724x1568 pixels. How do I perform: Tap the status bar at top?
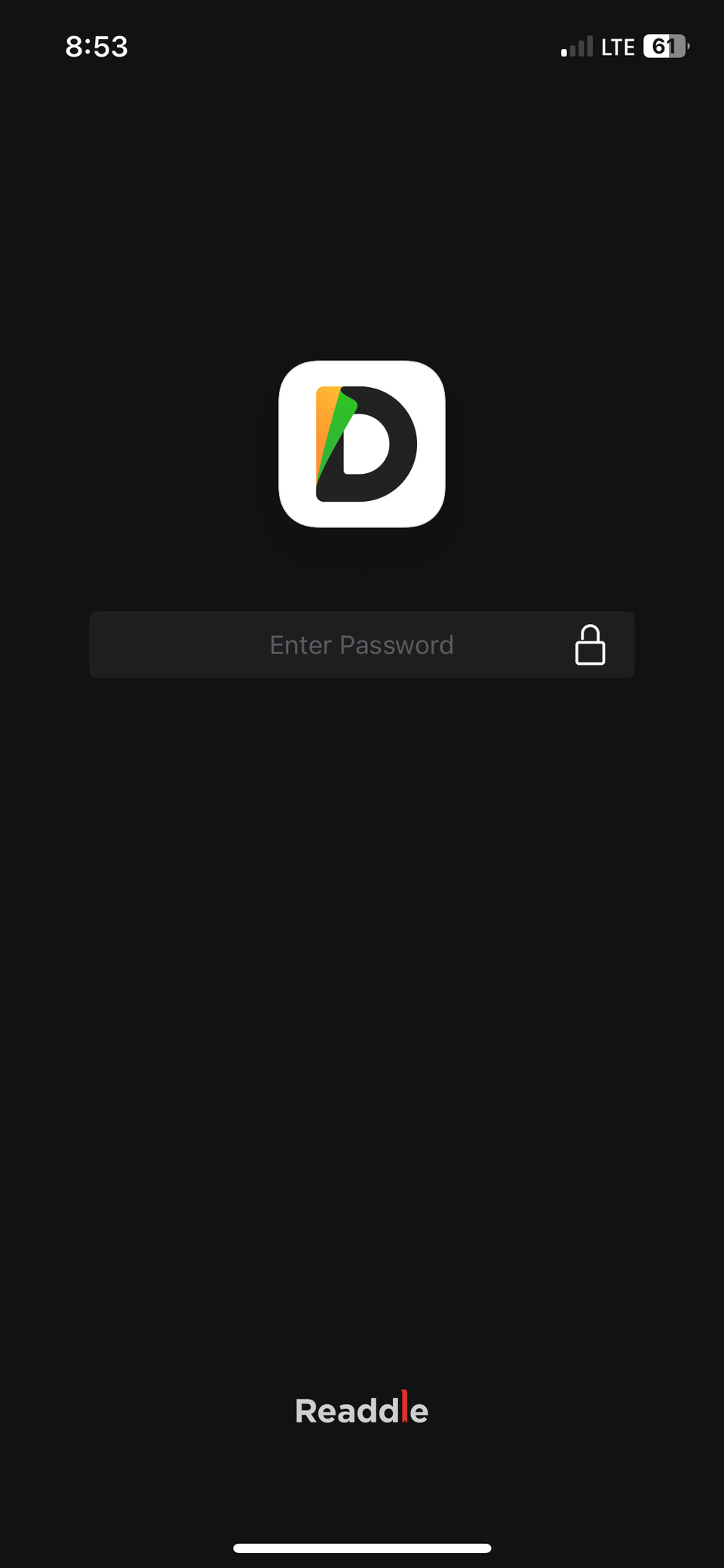click(362, 47)
